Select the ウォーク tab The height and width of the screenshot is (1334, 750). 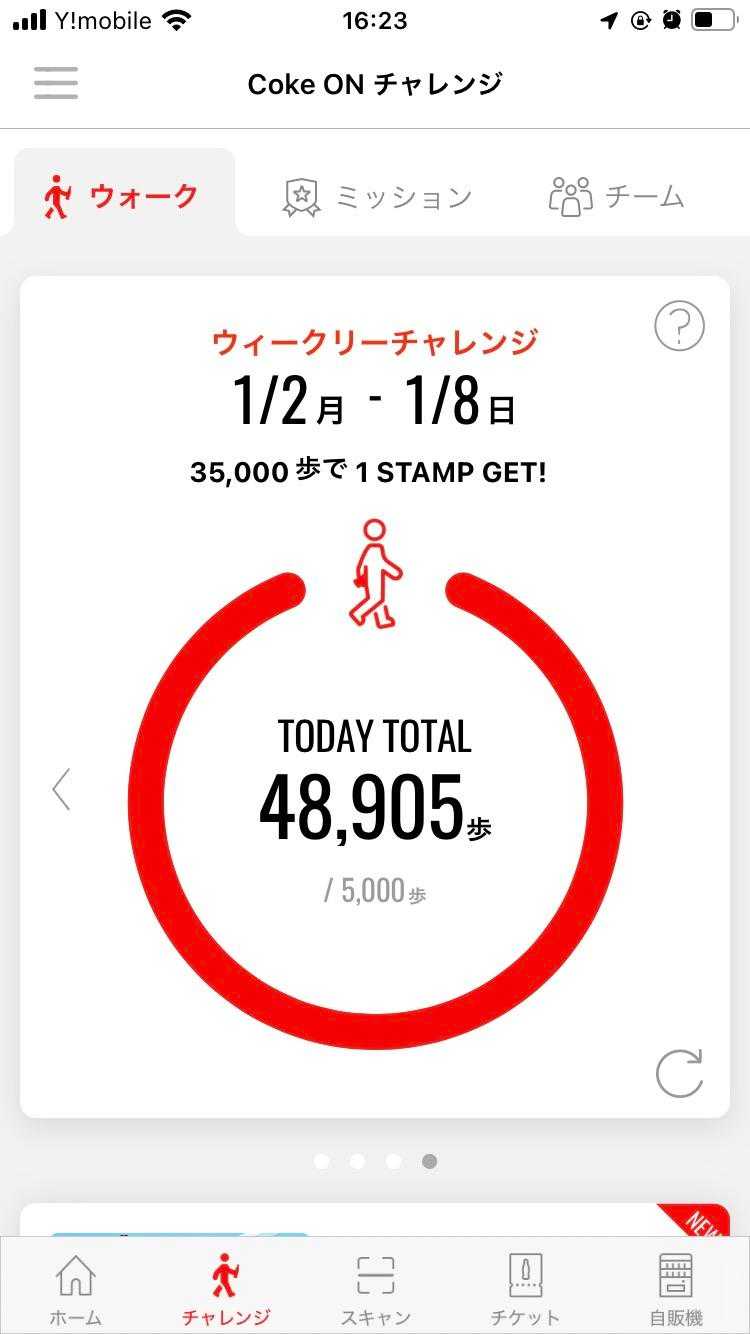pos(122,195)
